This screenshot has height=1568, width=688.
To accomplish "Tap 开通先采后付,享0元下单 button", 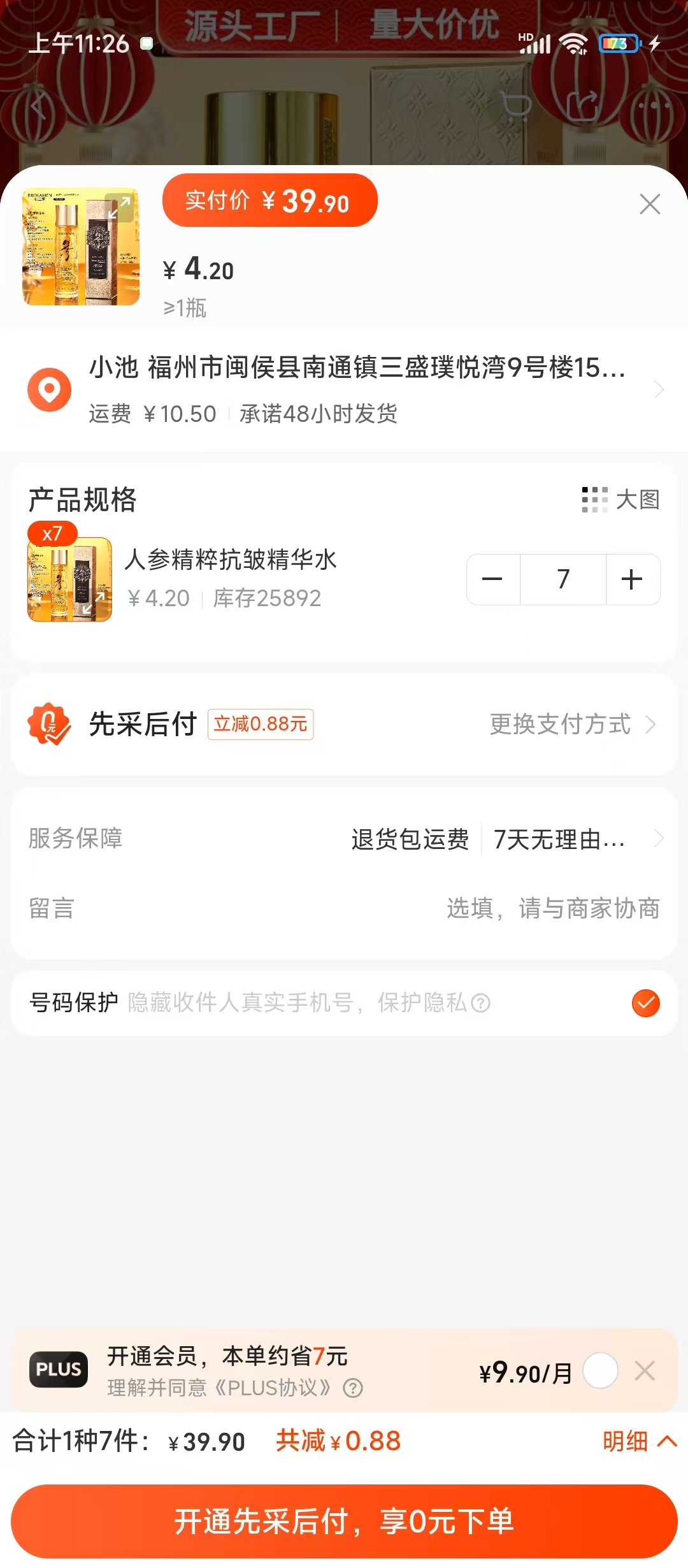I will 344,1521.
